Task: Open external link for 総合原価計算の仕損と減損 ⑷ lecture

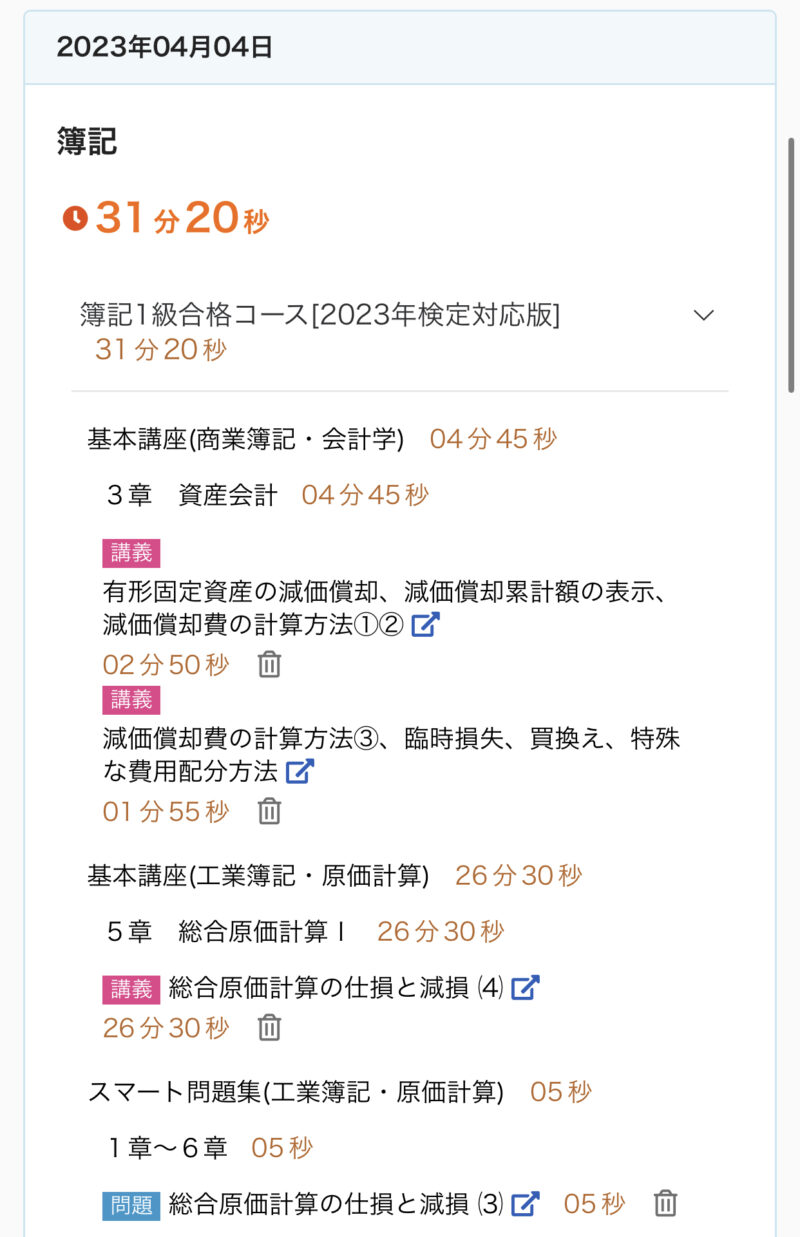Action: coord(525,989)
